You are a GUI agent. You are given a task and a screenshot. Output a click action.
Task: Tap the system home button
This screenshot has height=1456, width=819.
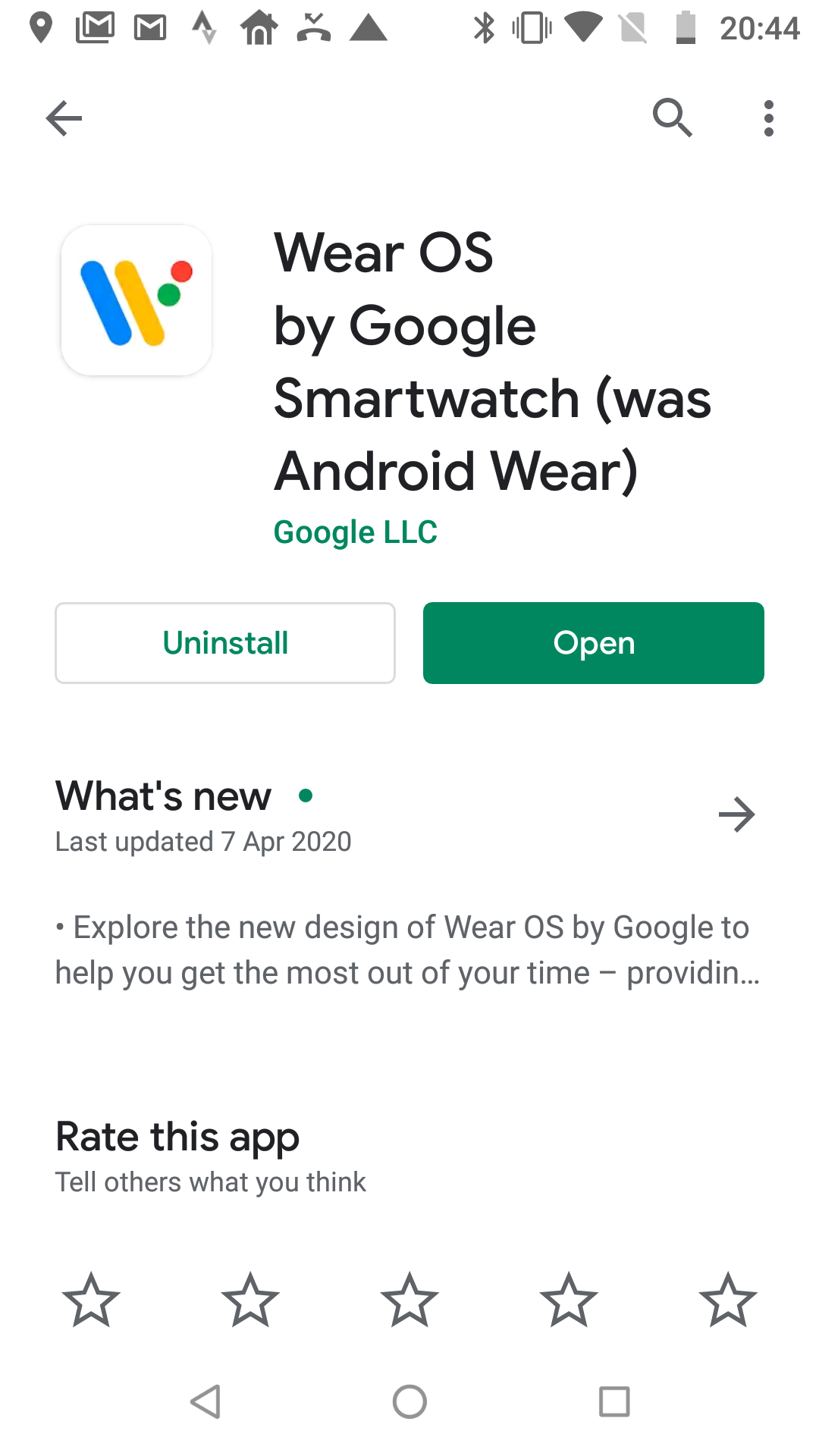(x=409, y=1401)
